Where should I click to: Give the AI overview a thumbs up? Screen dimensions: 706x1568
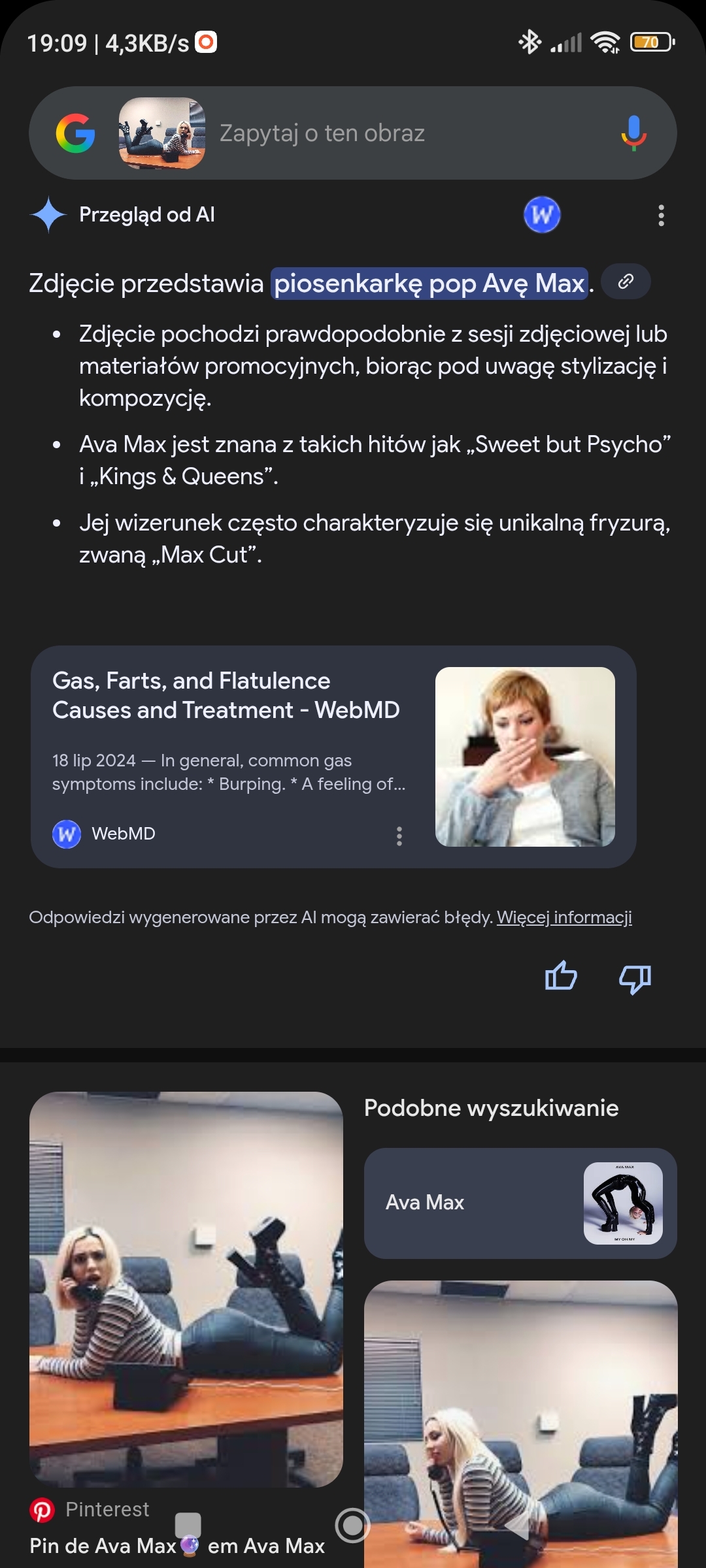pyautogui.click(x=561, y=977)
